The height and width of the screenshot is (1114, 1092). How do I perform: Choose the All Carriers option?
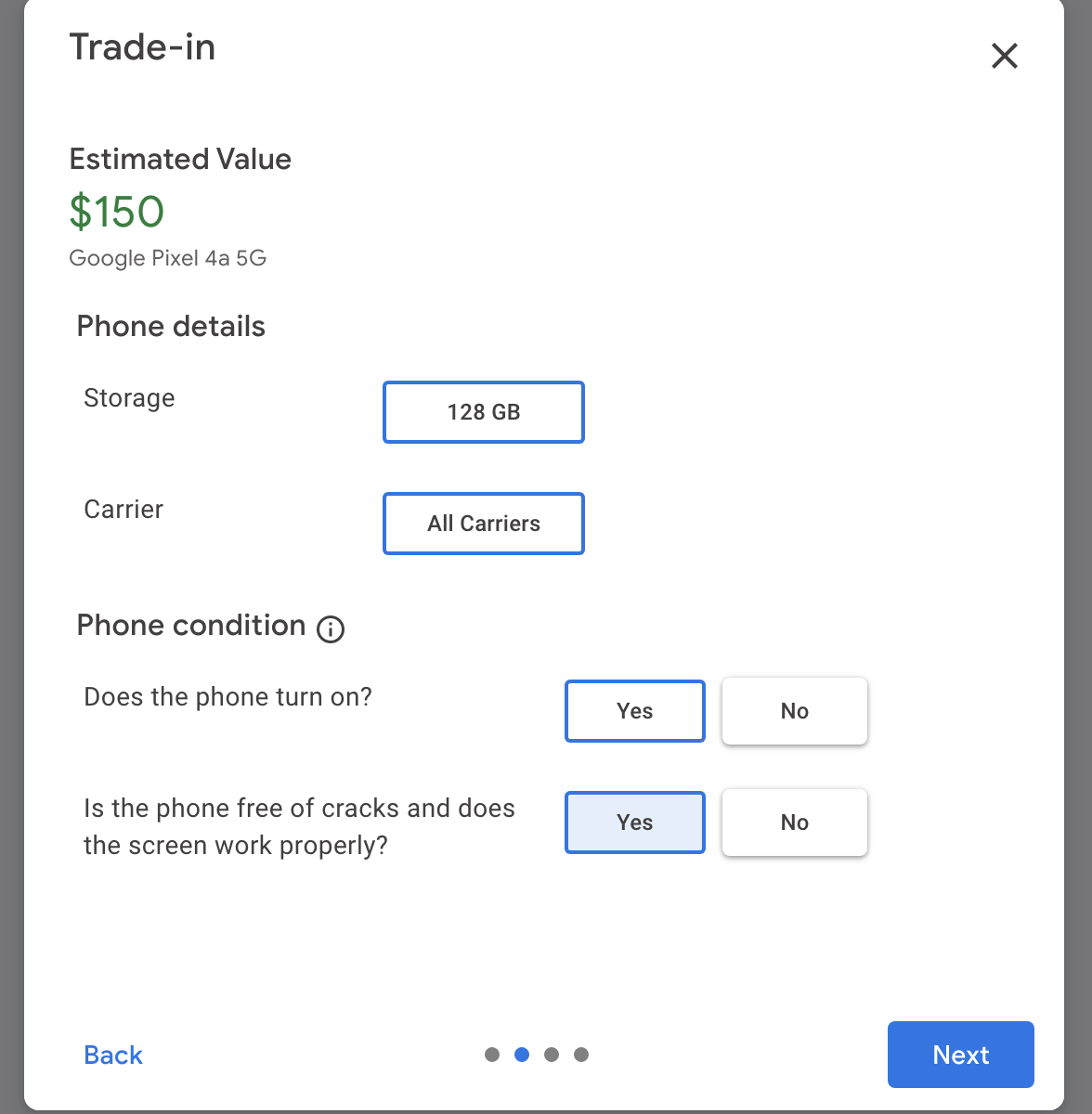[x=483, y=524]
